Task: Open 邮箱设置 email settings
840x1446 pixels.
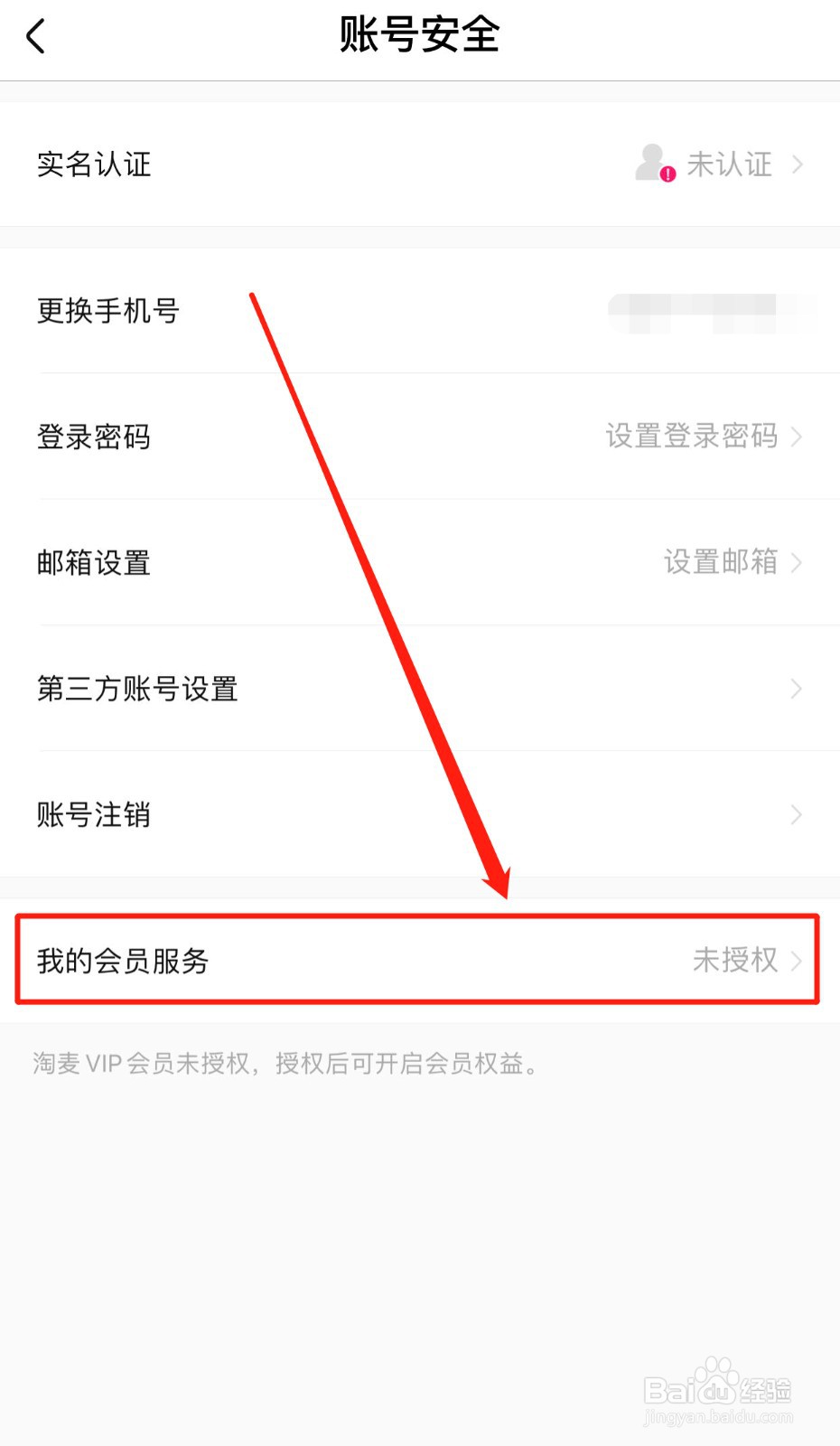Action: pos(93,562)
